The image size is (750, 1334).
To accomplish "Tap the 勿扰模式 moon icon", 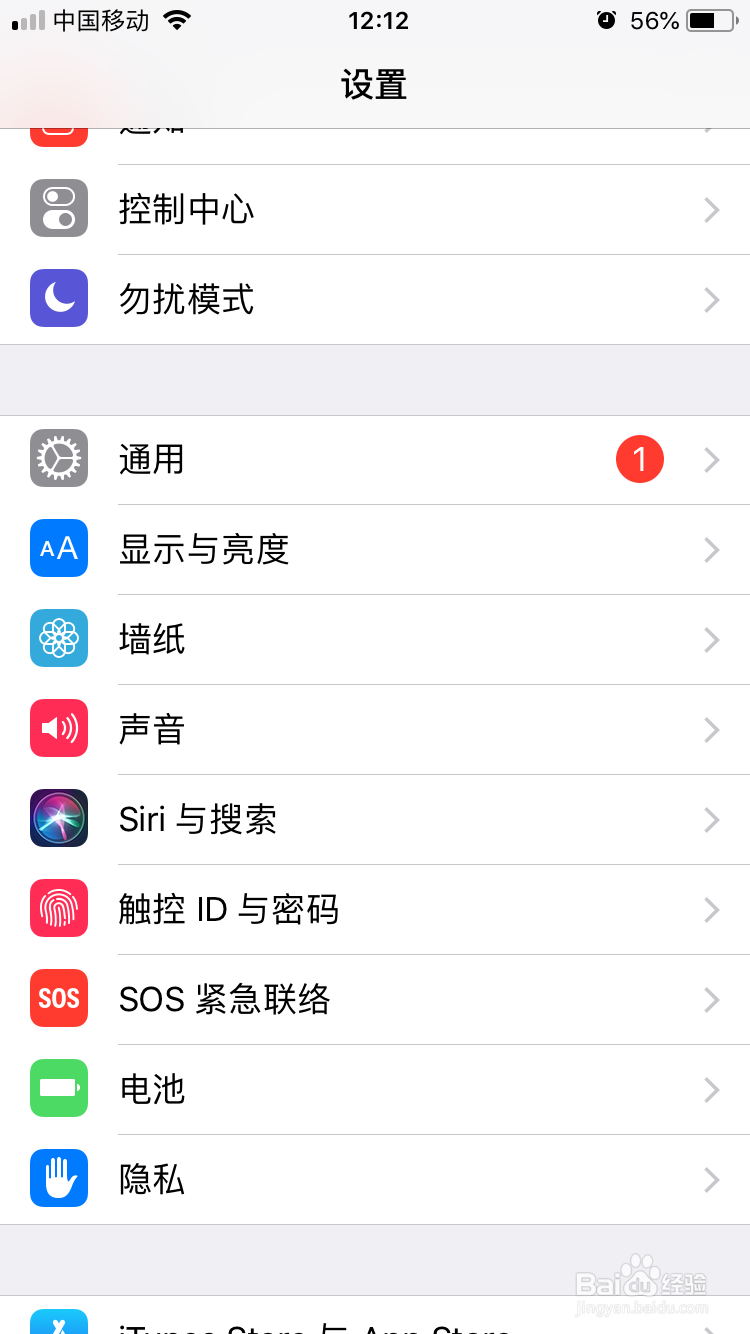I will pos(58,298).
